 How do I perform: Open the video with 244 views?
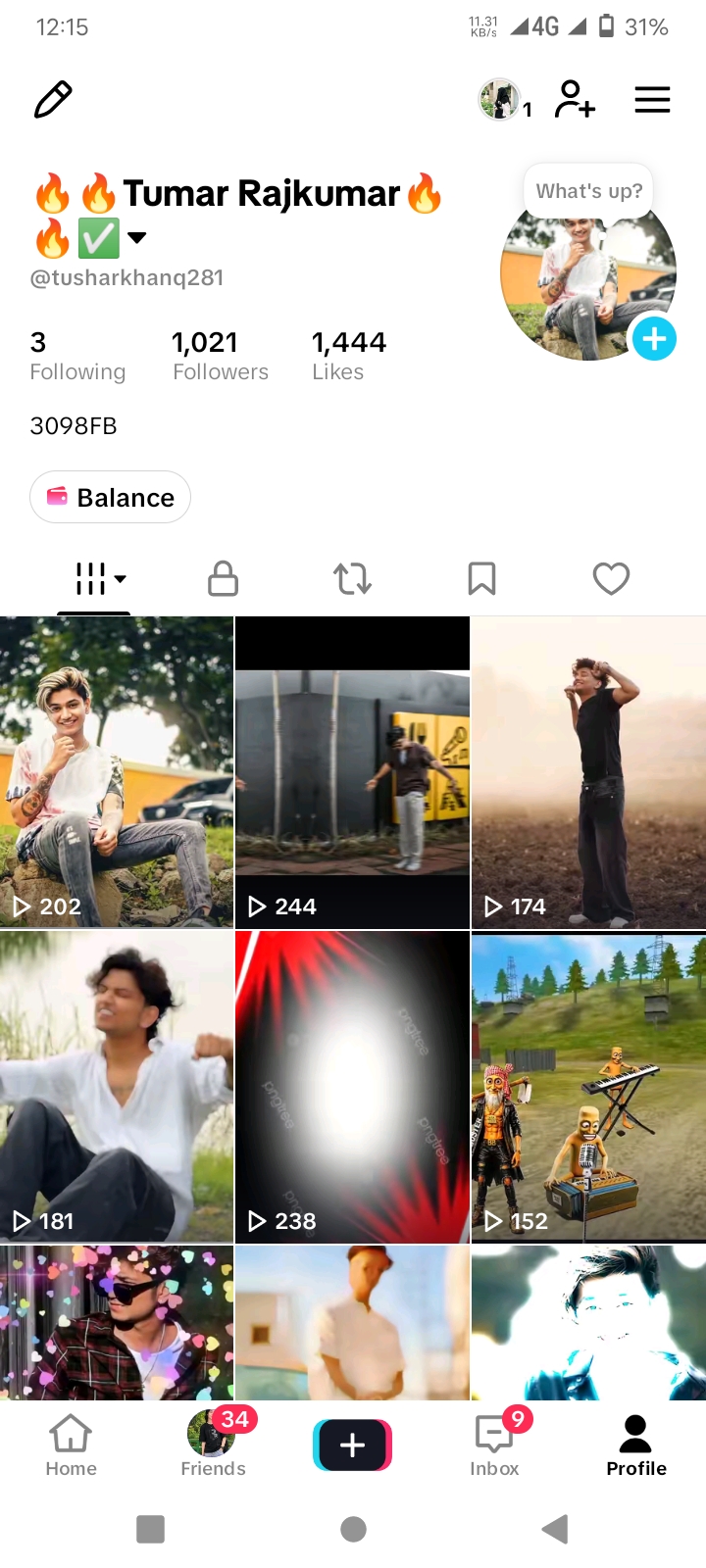352,772
